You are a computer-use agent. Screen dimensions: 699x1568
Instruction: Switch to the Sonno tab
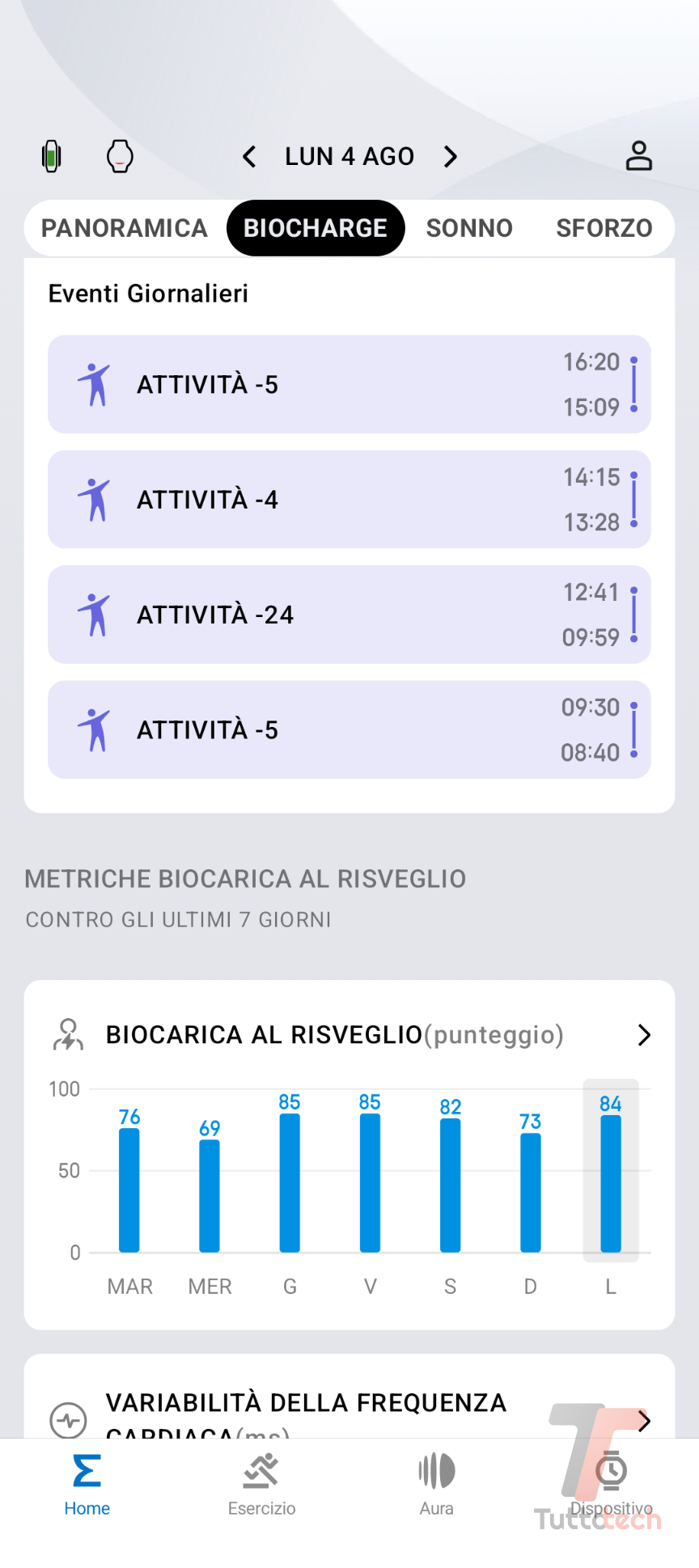pos(469,228)
